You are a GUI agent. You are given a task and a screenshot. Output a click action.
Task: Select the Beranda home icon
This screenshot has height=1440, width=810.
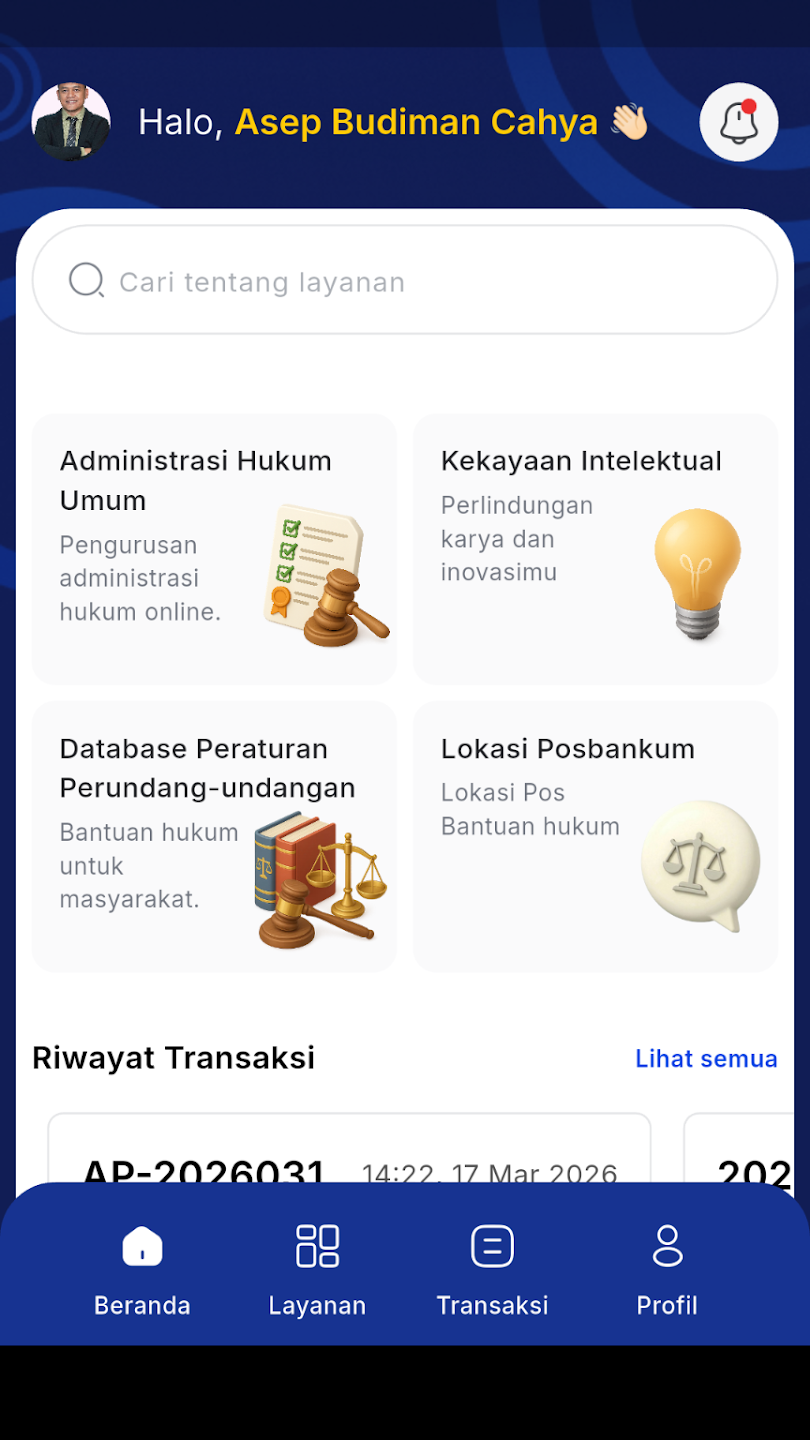tap(142, 1246)
